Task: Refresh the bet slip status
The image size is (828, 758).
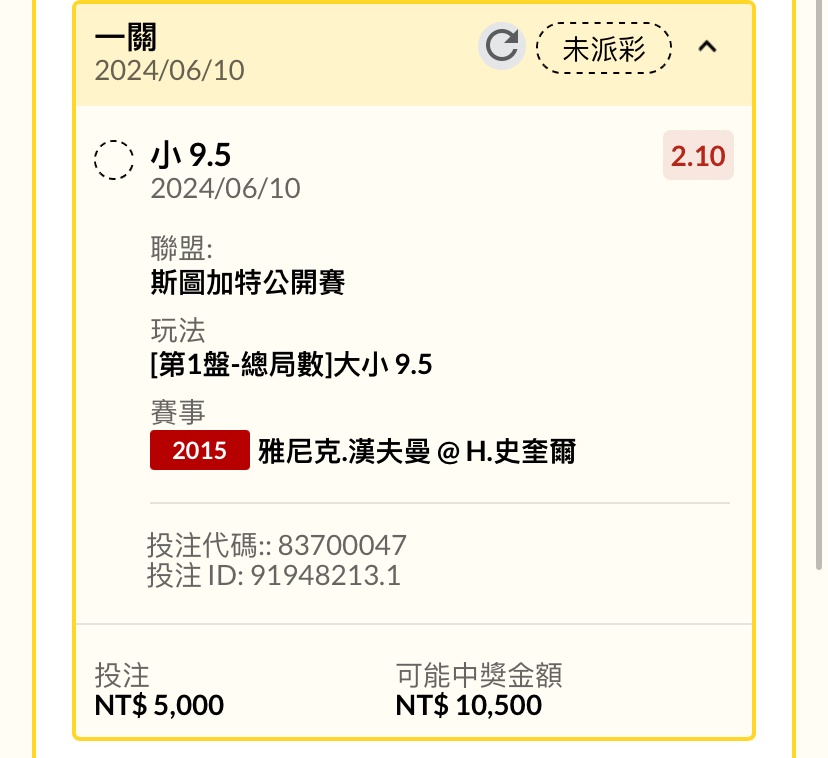Action: click(x=502, y=46)
